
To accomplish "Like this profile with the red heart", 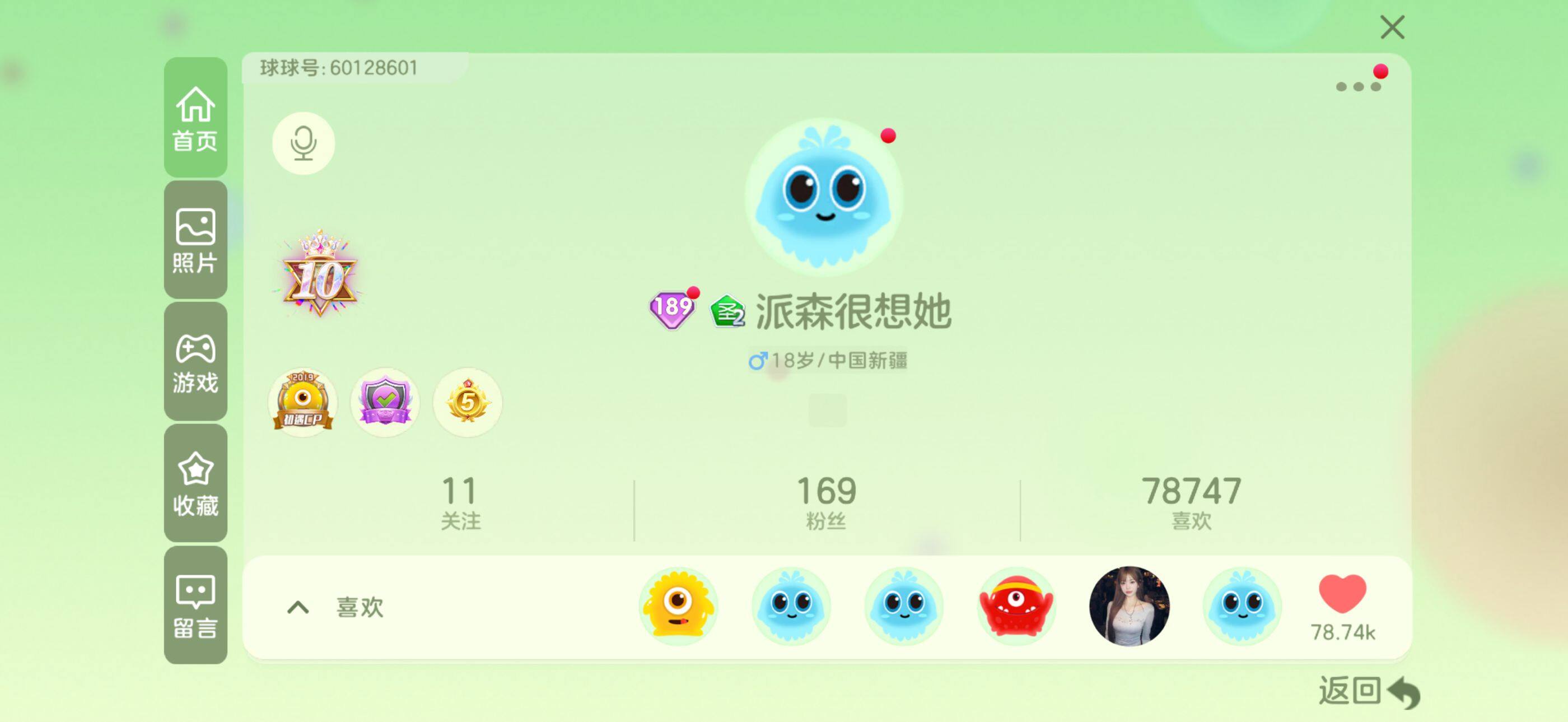I will point(1342,594).
